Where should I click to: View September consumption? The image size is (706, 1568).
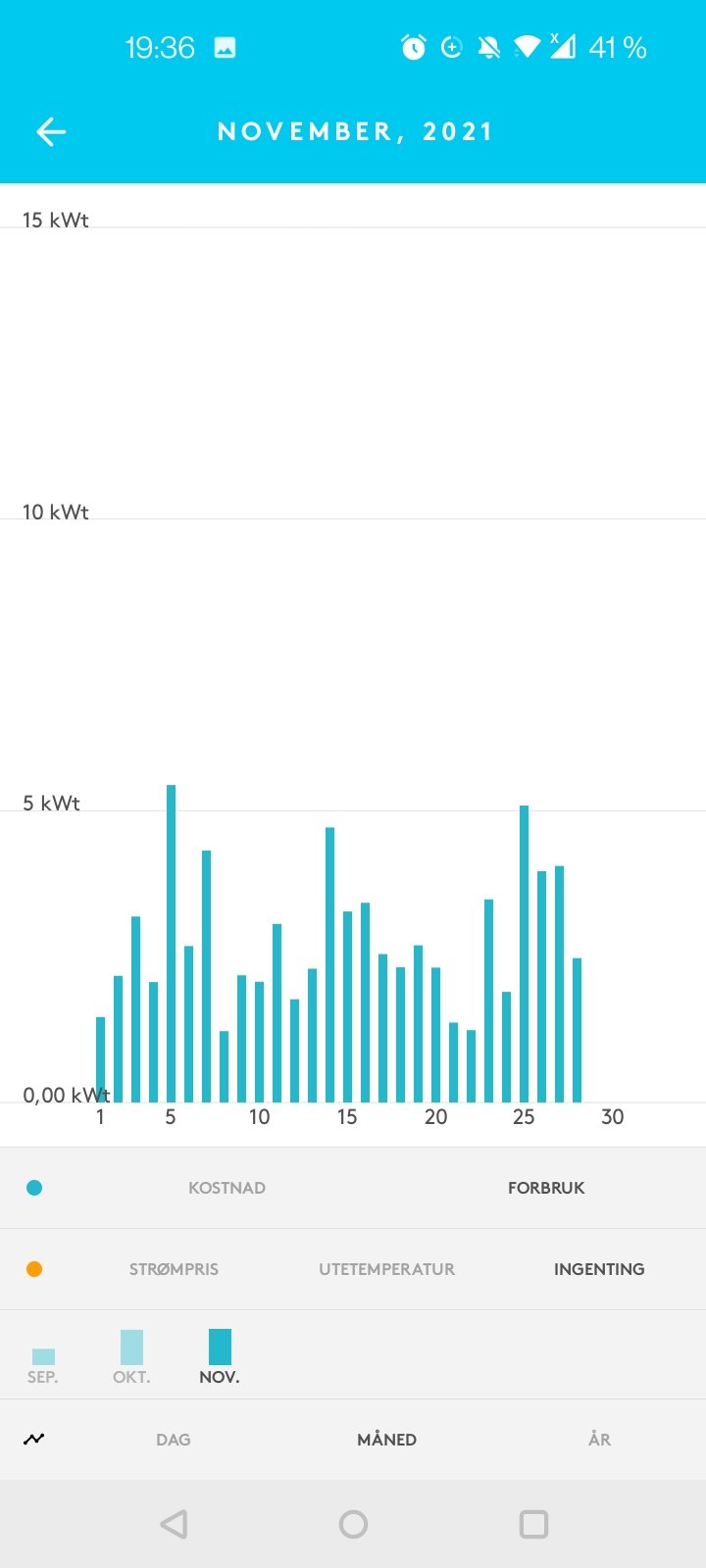[43, 1363]
